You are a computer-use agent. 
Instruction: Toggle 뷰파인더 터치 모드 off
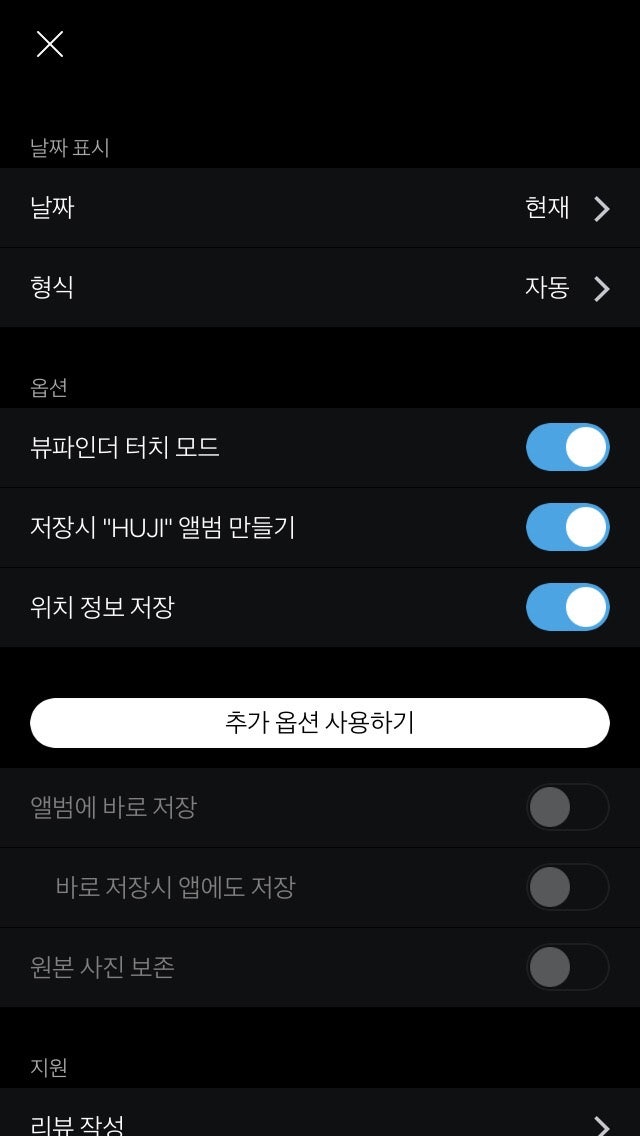568,447
